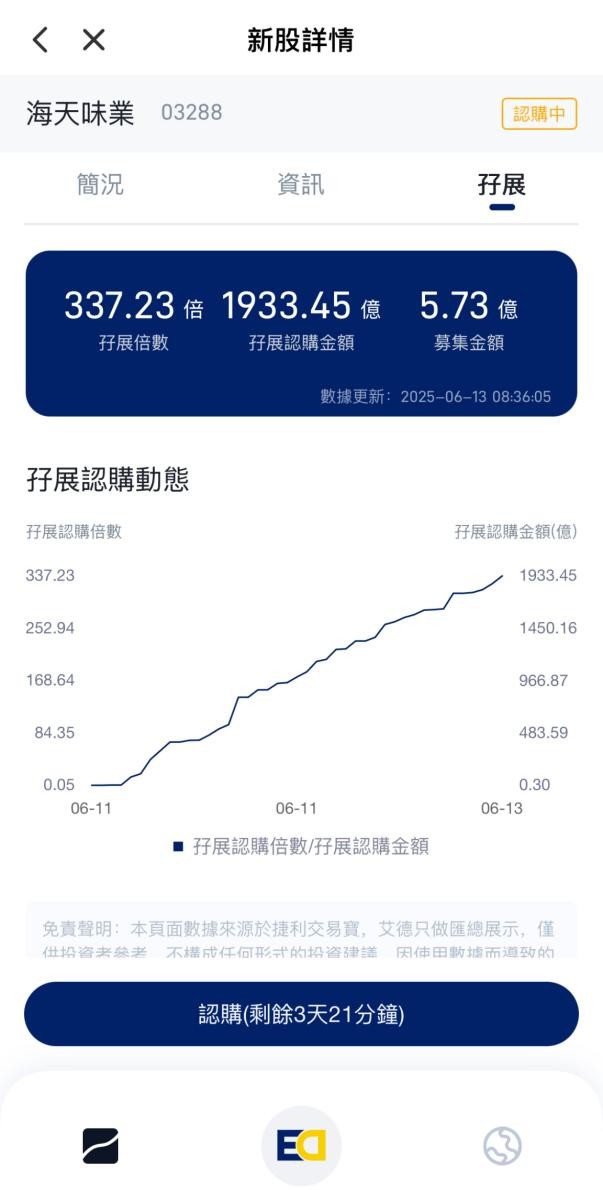603x1190 pixels.
Task: Switch to the 簡況 tab
Action: pos(100,184)
